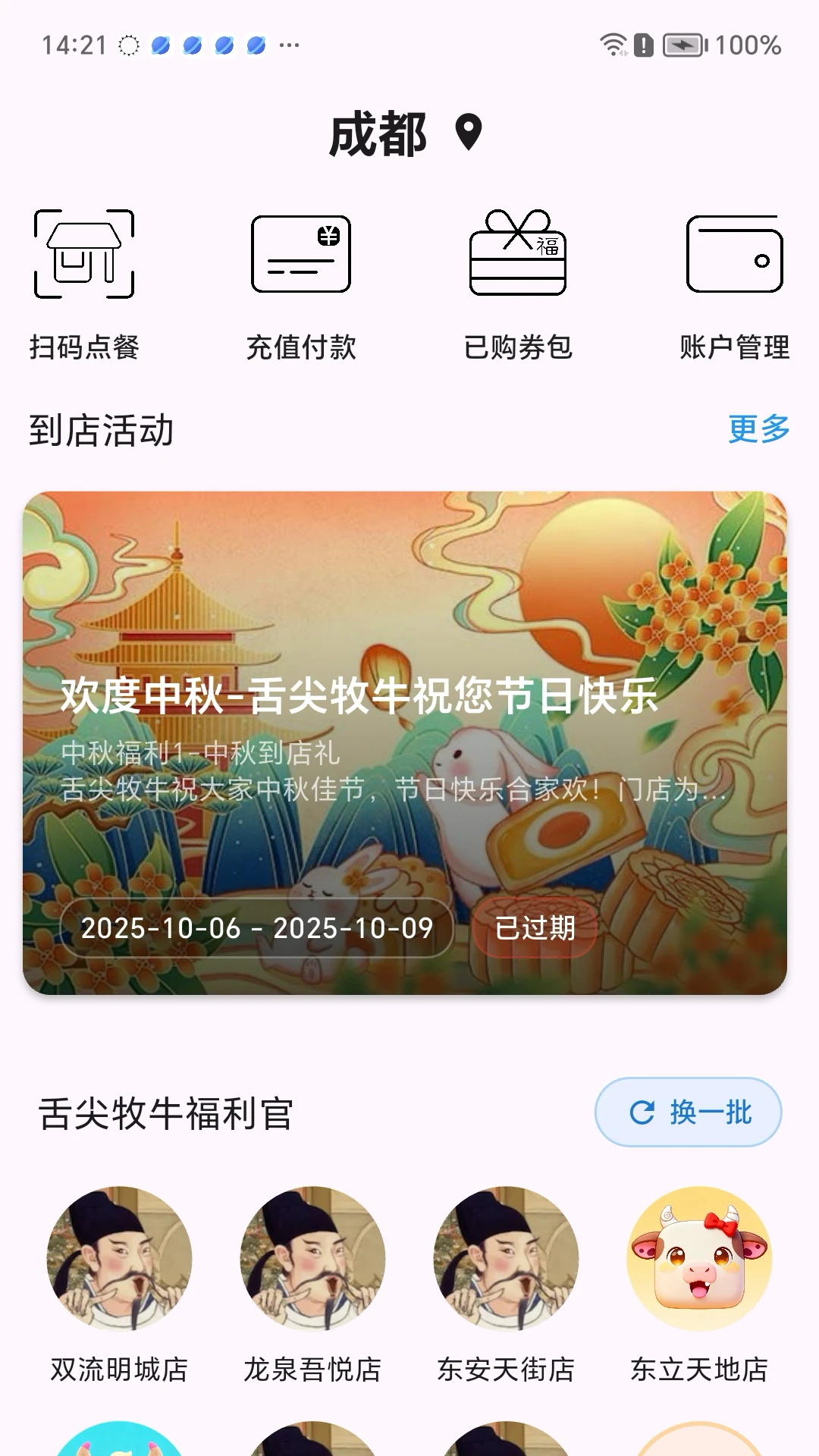
Task: Change the city from 成都
Action: [x=406, y=135]
